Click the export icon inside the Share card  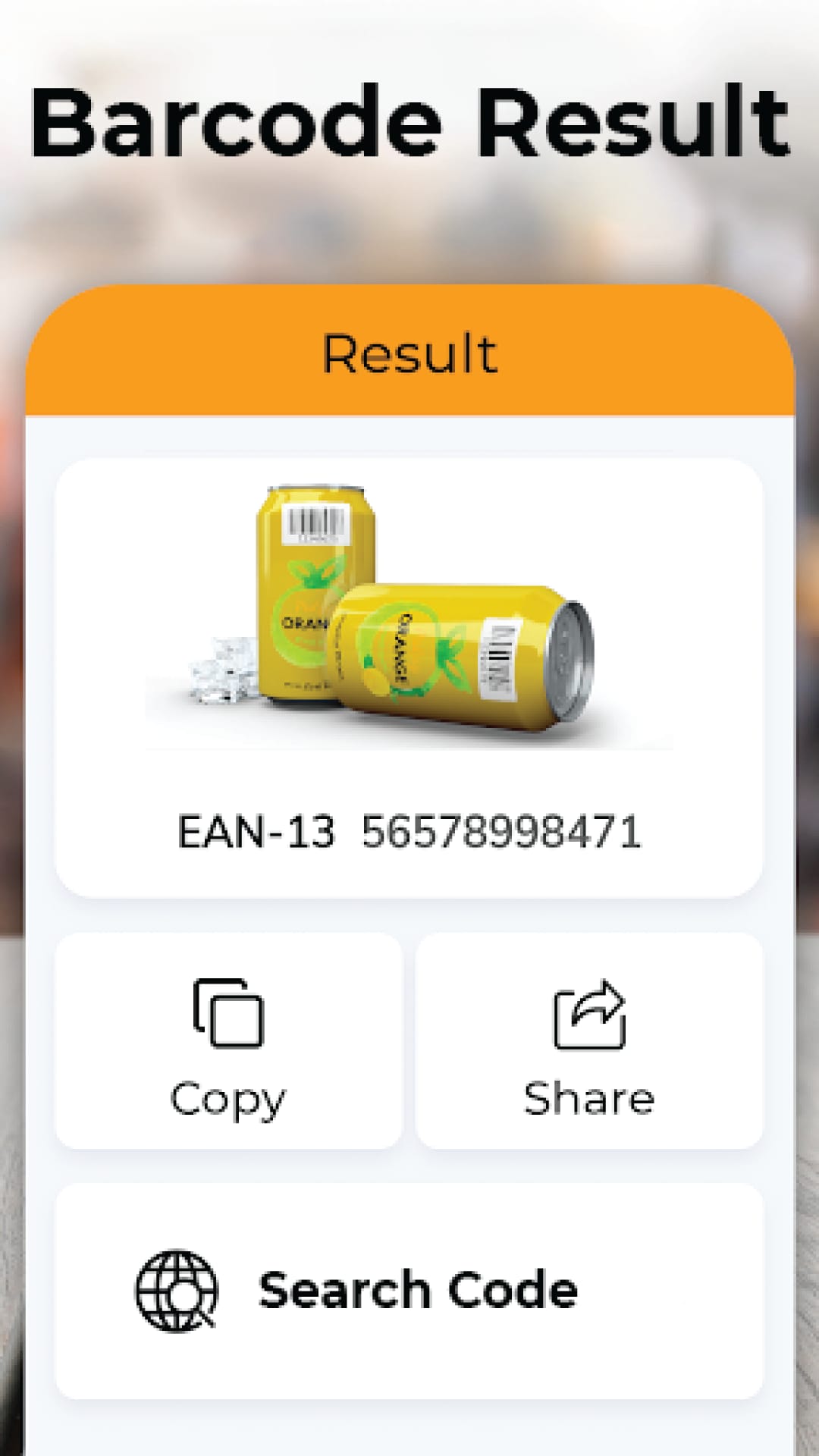pos(590,1015)
